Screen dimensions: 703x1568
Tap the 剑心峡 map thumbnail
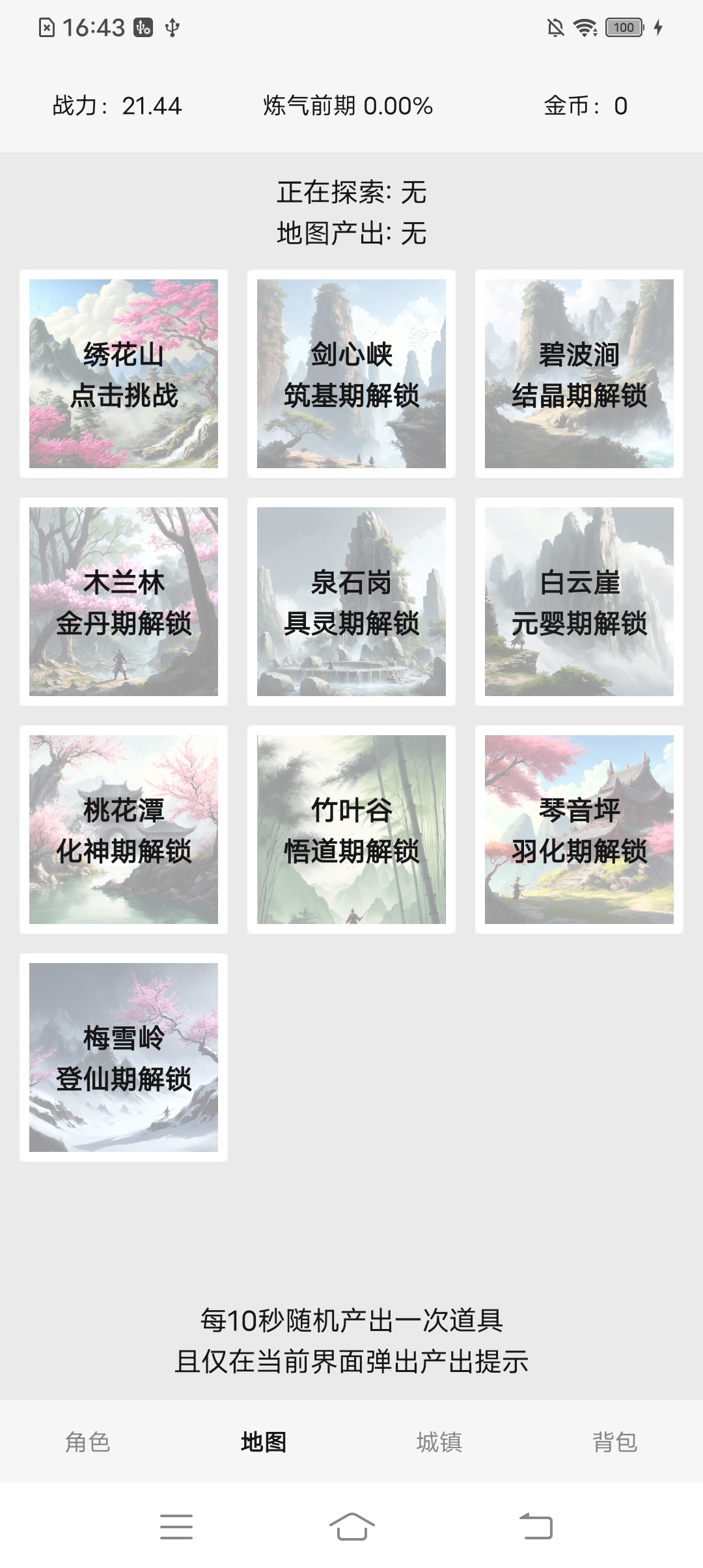click(351, 371)
